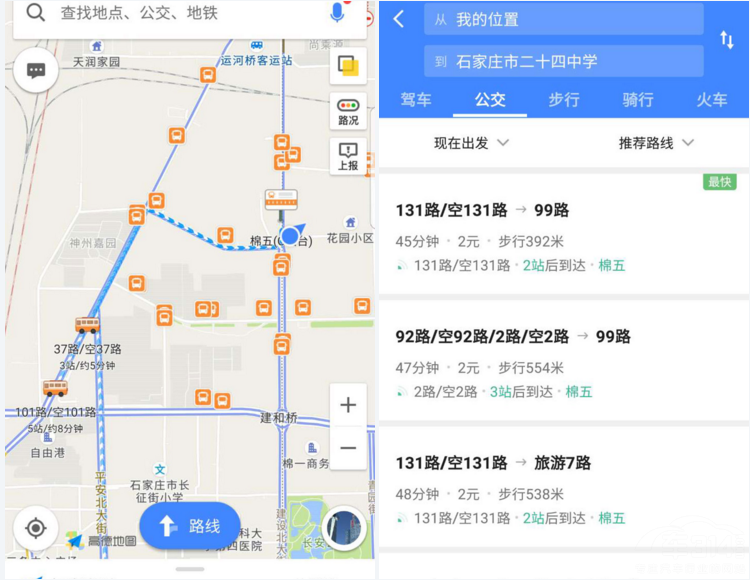Open the 92路/空92路/2路/空2路 → 99路 route option

pyautogui.click(x=564, y=363)
